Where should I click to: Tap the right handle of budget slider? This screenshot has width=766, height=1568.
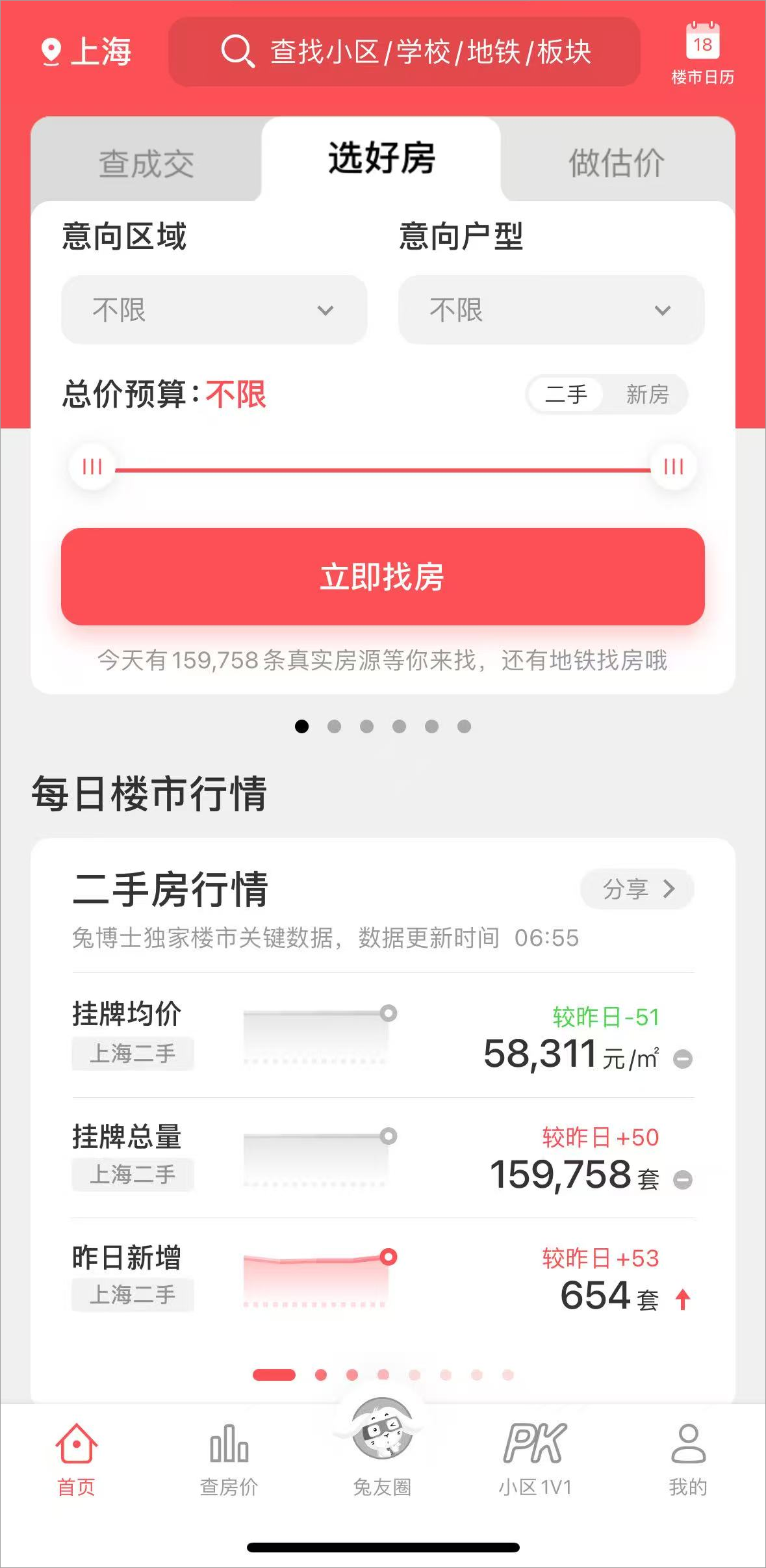click(x=673, y=467)
